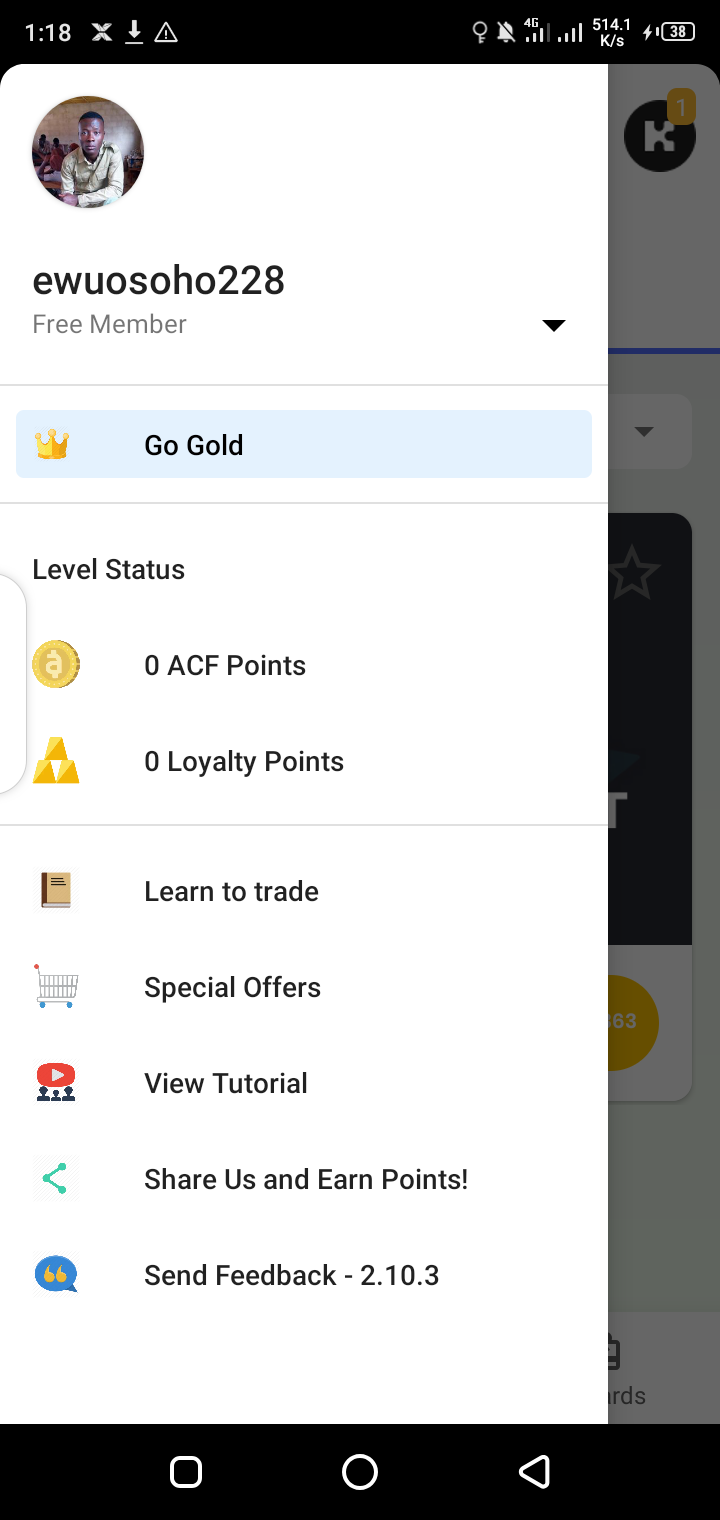720x1520 pixels.
Task: Check Loyalty Points
Action: pos(244,762)
